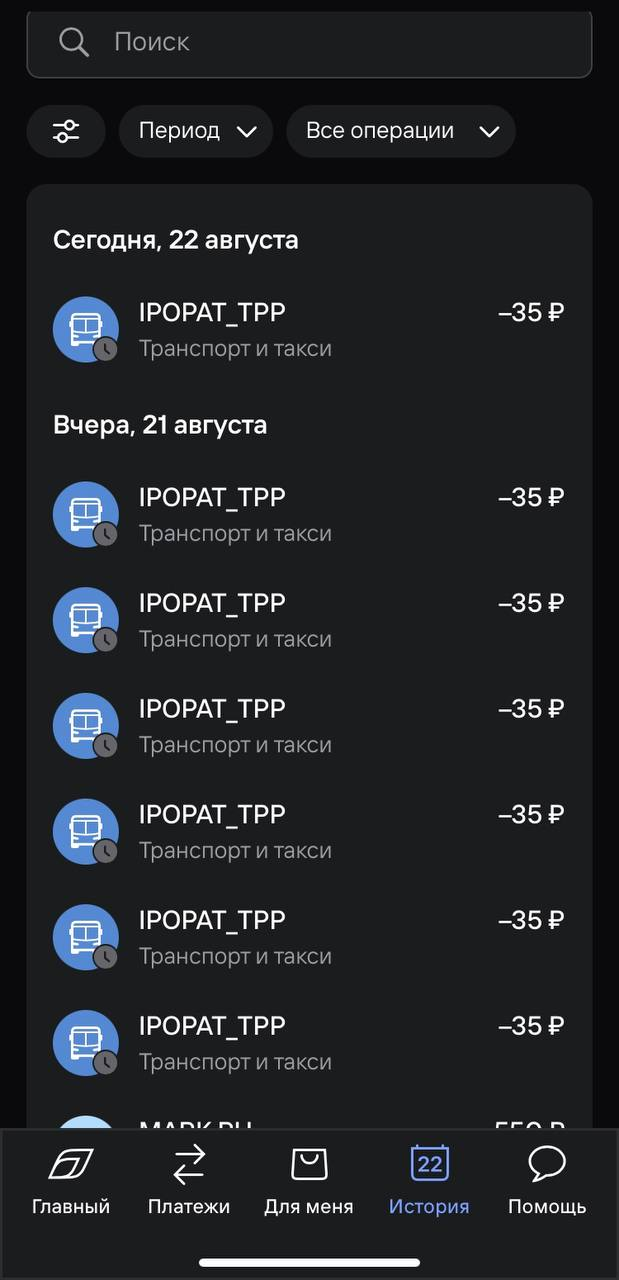Open the Для меня tab
The width and height of the screenshot is (619, 1280).
point(309,1182)
